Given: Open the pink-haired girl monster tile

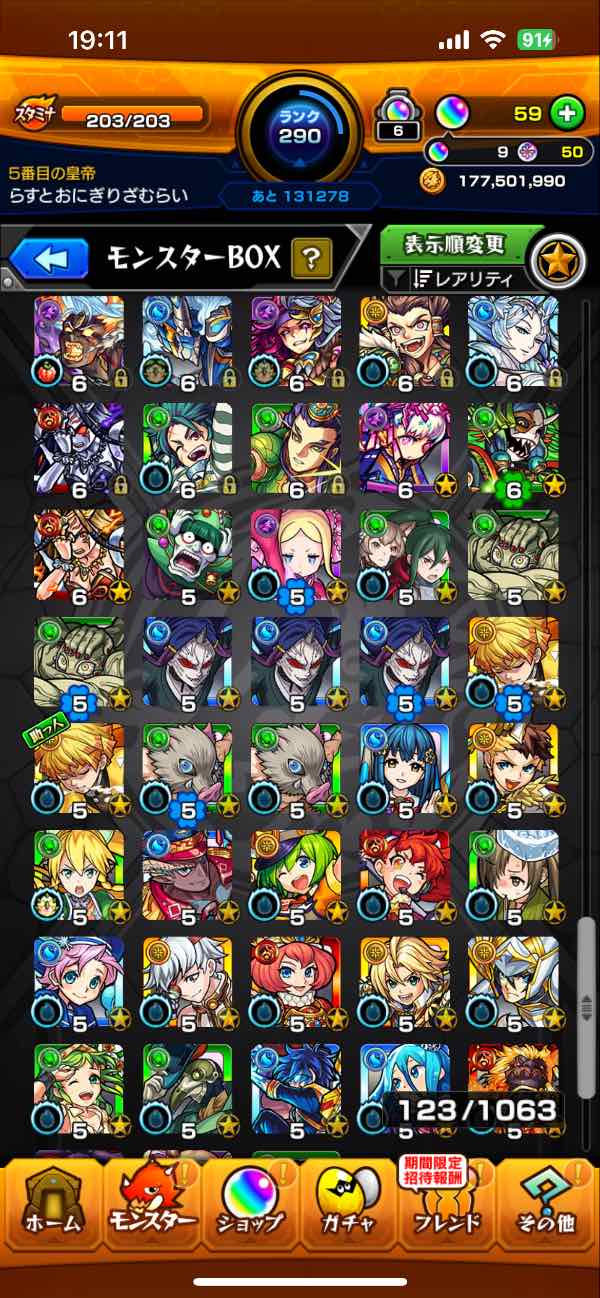Looking at the screenshot, I should coord(79,980).
